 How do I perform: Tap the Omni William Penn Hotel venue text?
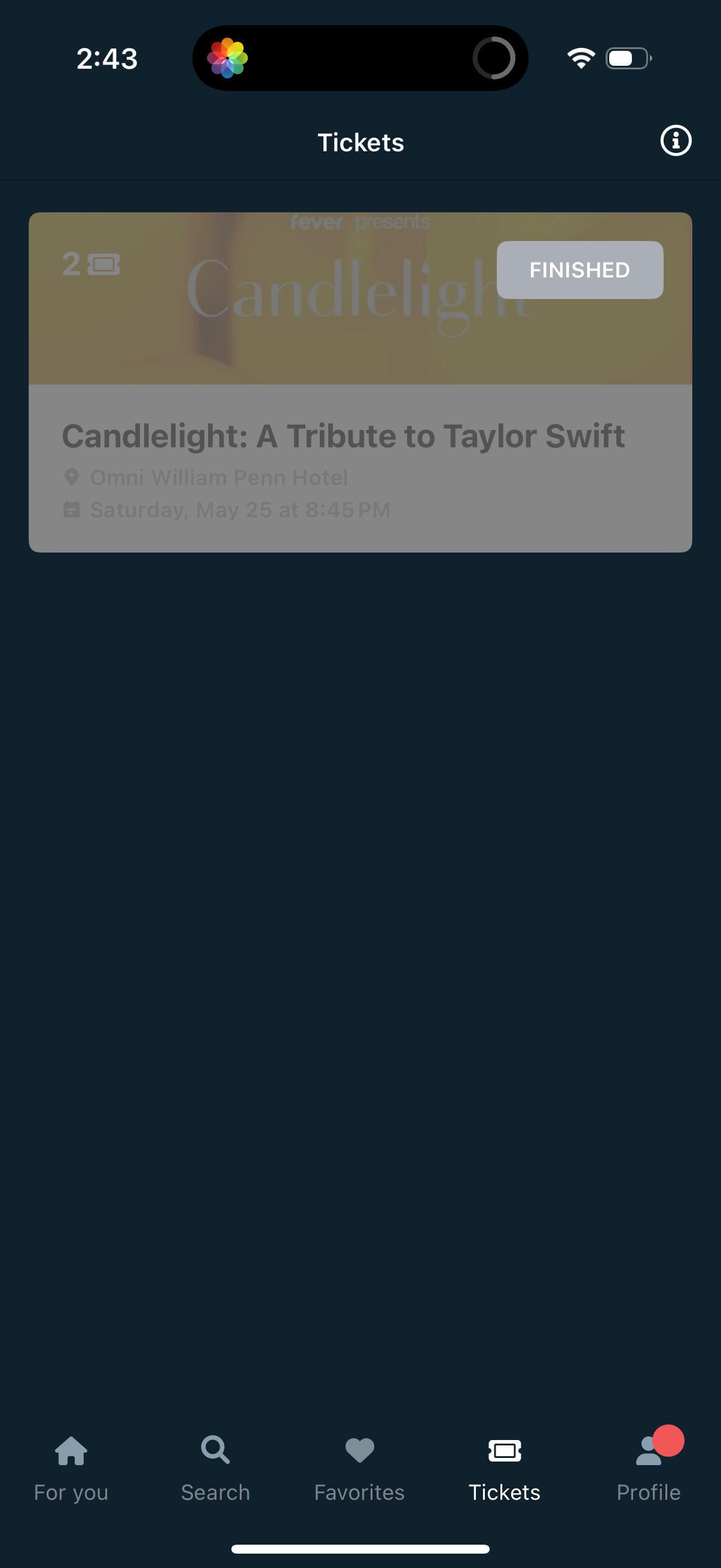[218, 477]
